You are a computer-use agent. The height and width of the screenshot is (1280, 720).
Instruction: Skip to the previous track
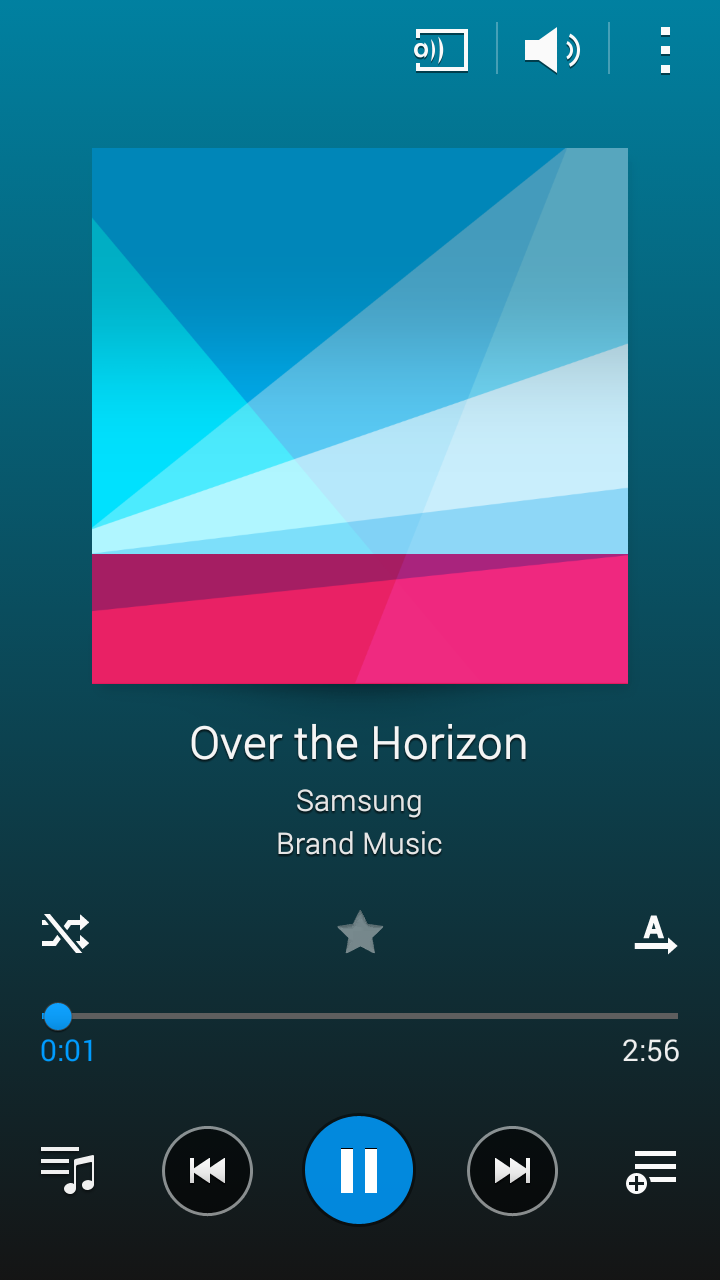coord(207,1171)
